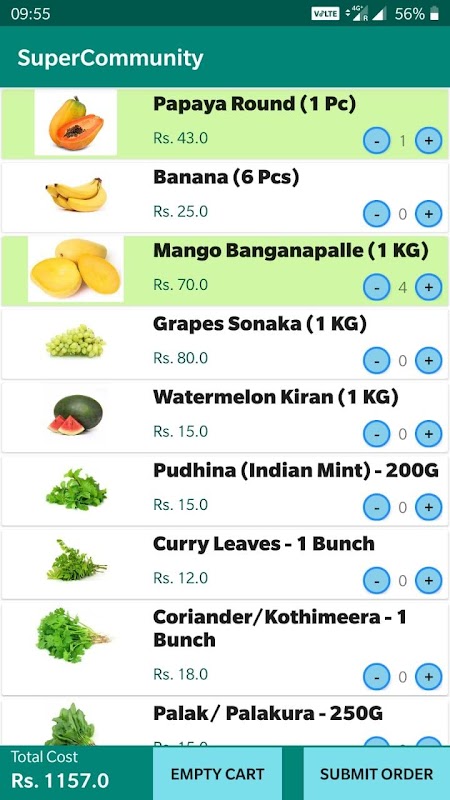Add another Mango Banganapalle kilogram
This screenshot has width=450, height=800.
pyautogui.click(x=429, y=287)
